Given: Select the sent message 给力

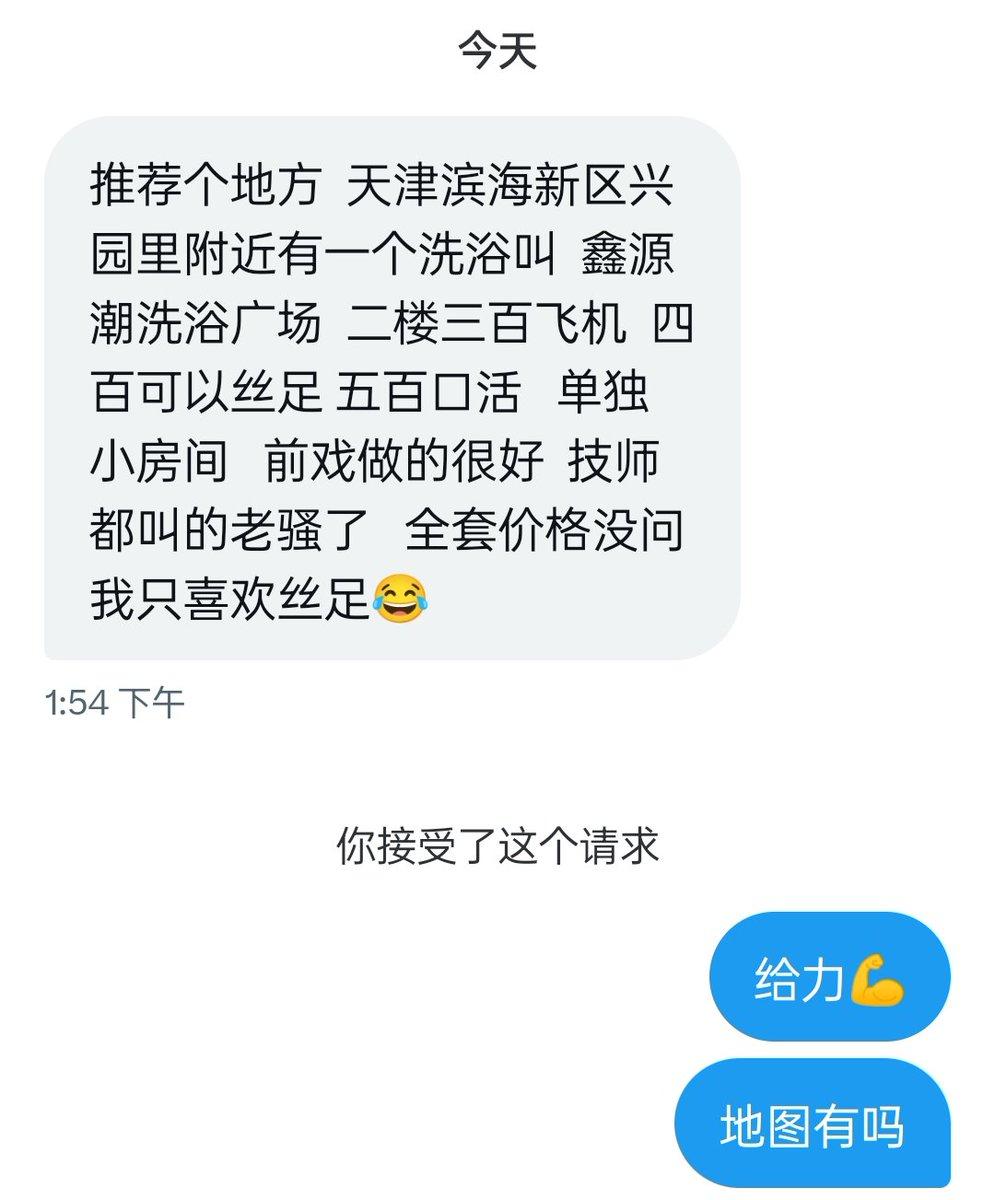Looking at the screenshot, I should [x=829, y=977].
